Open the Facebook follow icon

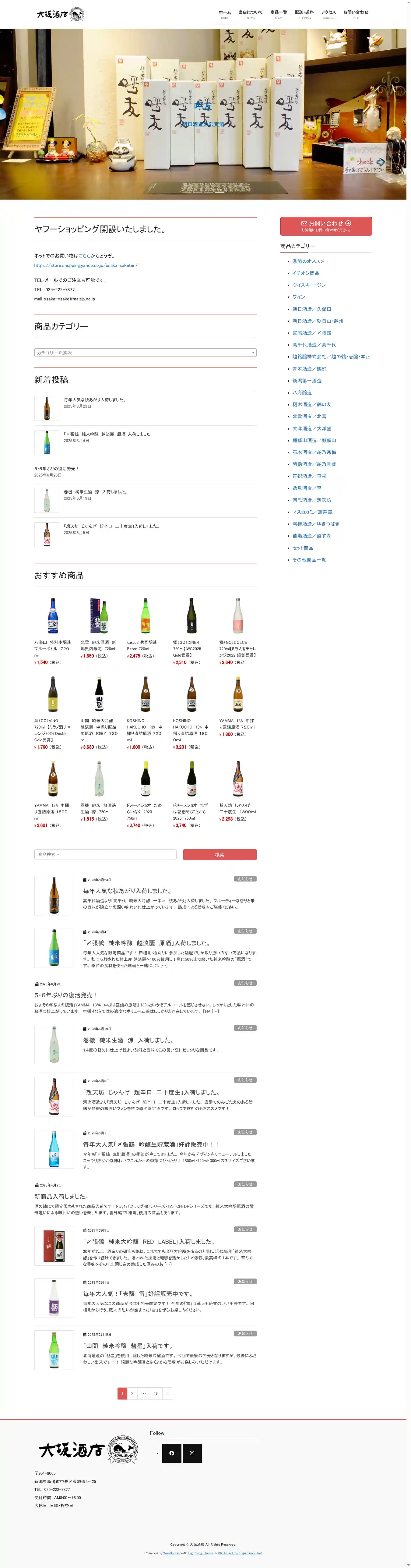pyautogui.click(x=171, y=1453)
